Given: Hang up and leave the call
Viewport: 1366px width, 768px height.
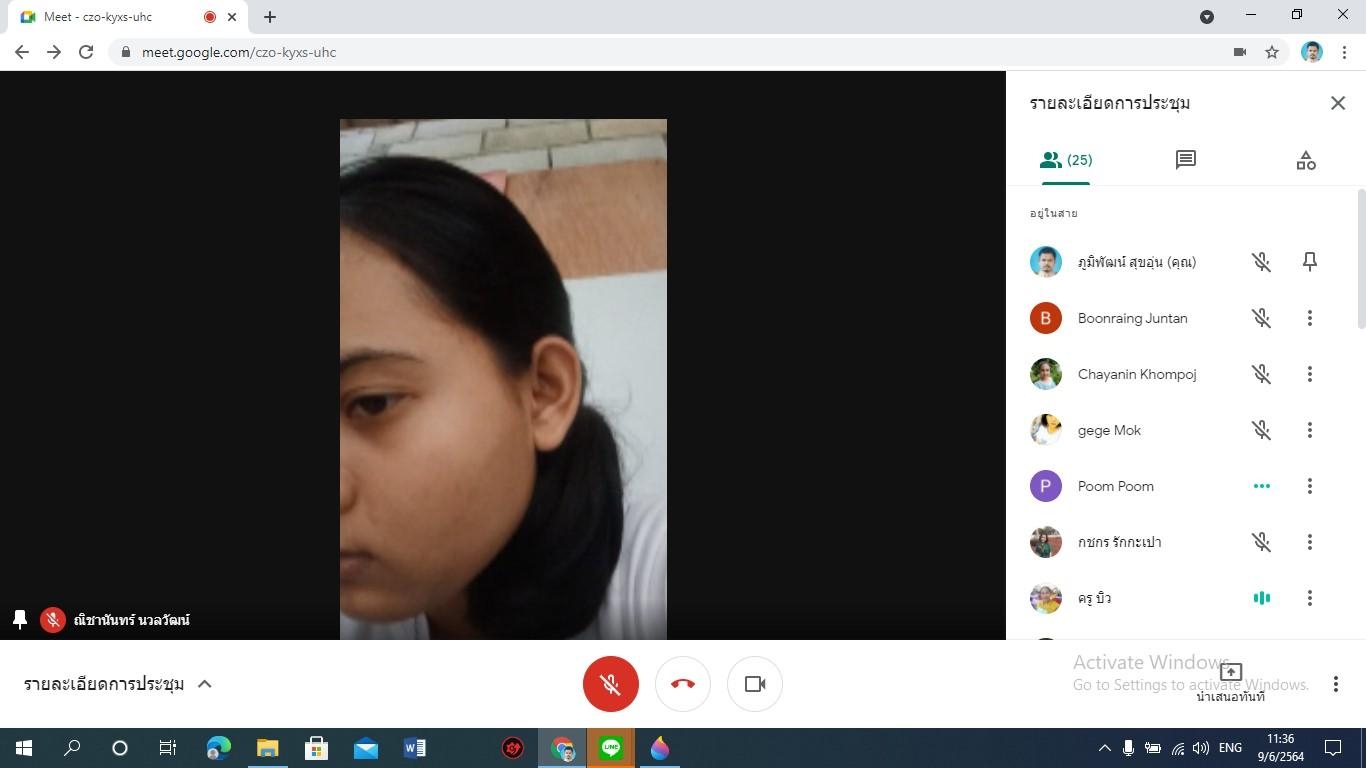Looking at the screenshot, I should pyautogui.click(x=683, y=684).
